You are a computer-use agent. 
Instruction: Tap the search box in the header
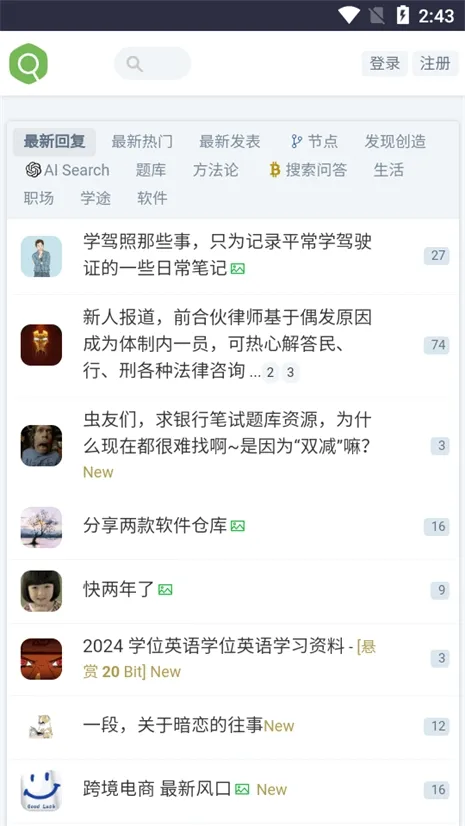pyautogui.click(x=152, y=64)
